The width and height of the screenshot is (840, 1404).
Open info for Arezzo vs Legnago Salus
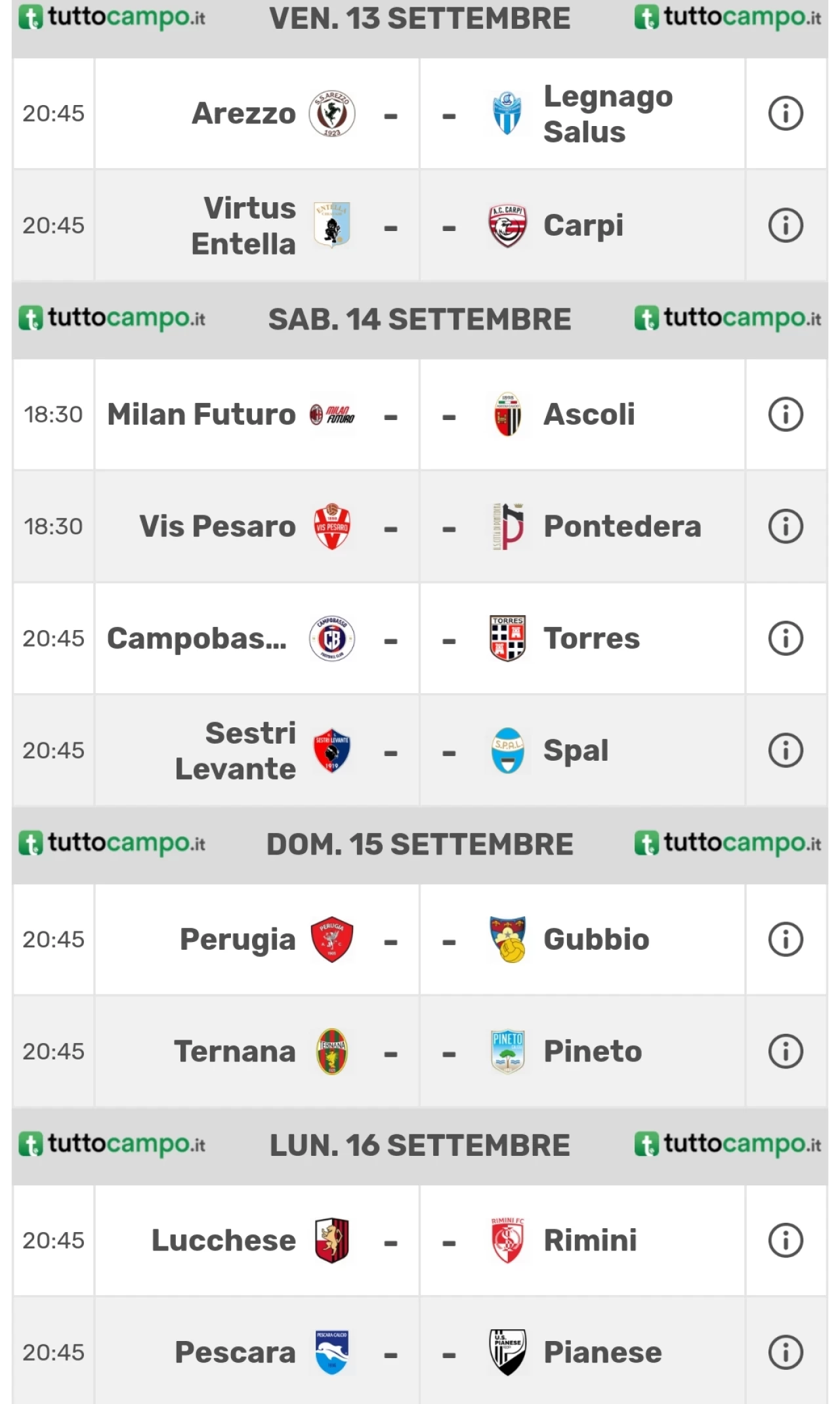click(786, 114)
